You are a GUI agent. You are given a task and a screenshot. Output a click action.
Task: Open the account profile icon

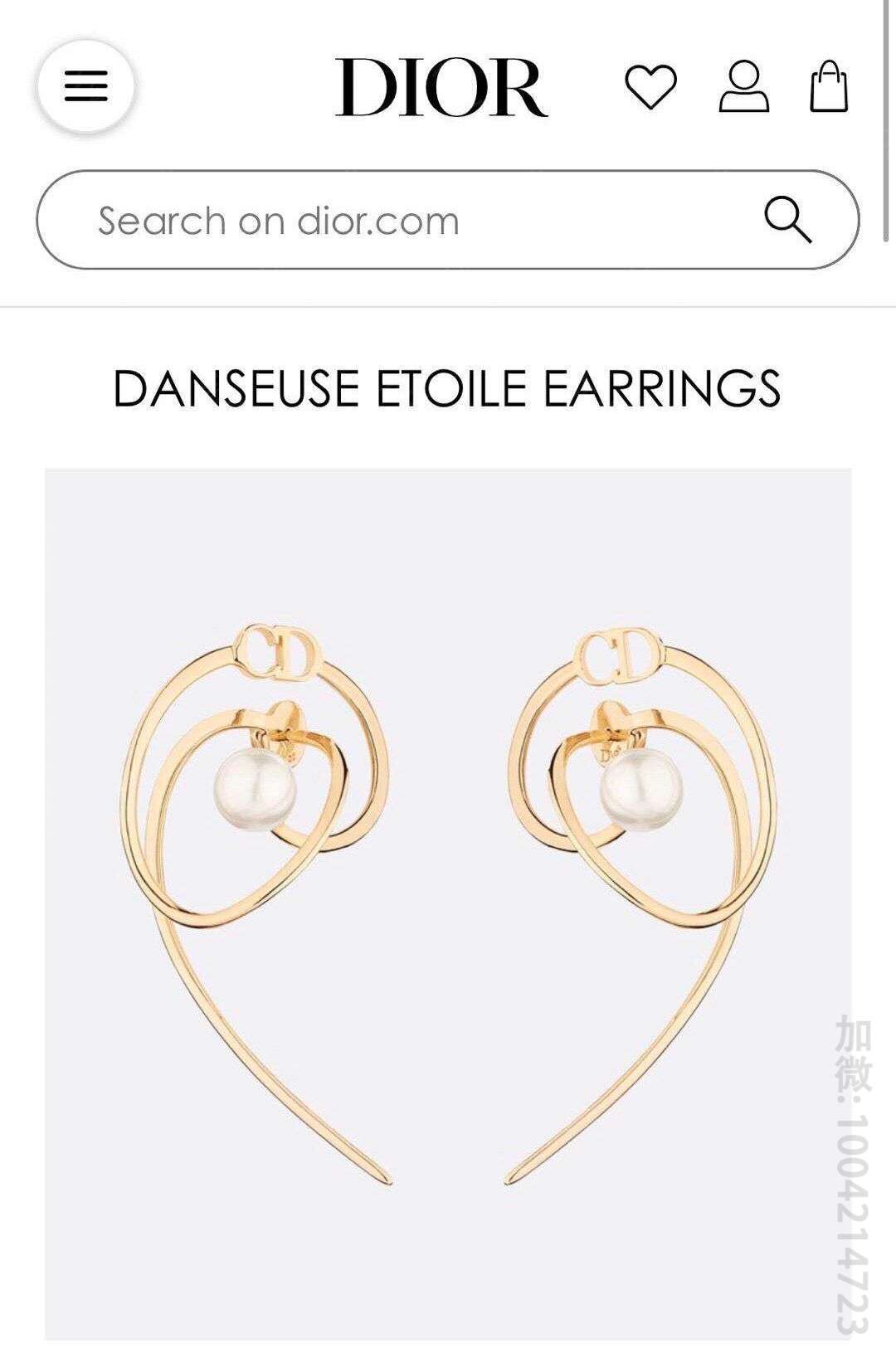tap(743, 86)
